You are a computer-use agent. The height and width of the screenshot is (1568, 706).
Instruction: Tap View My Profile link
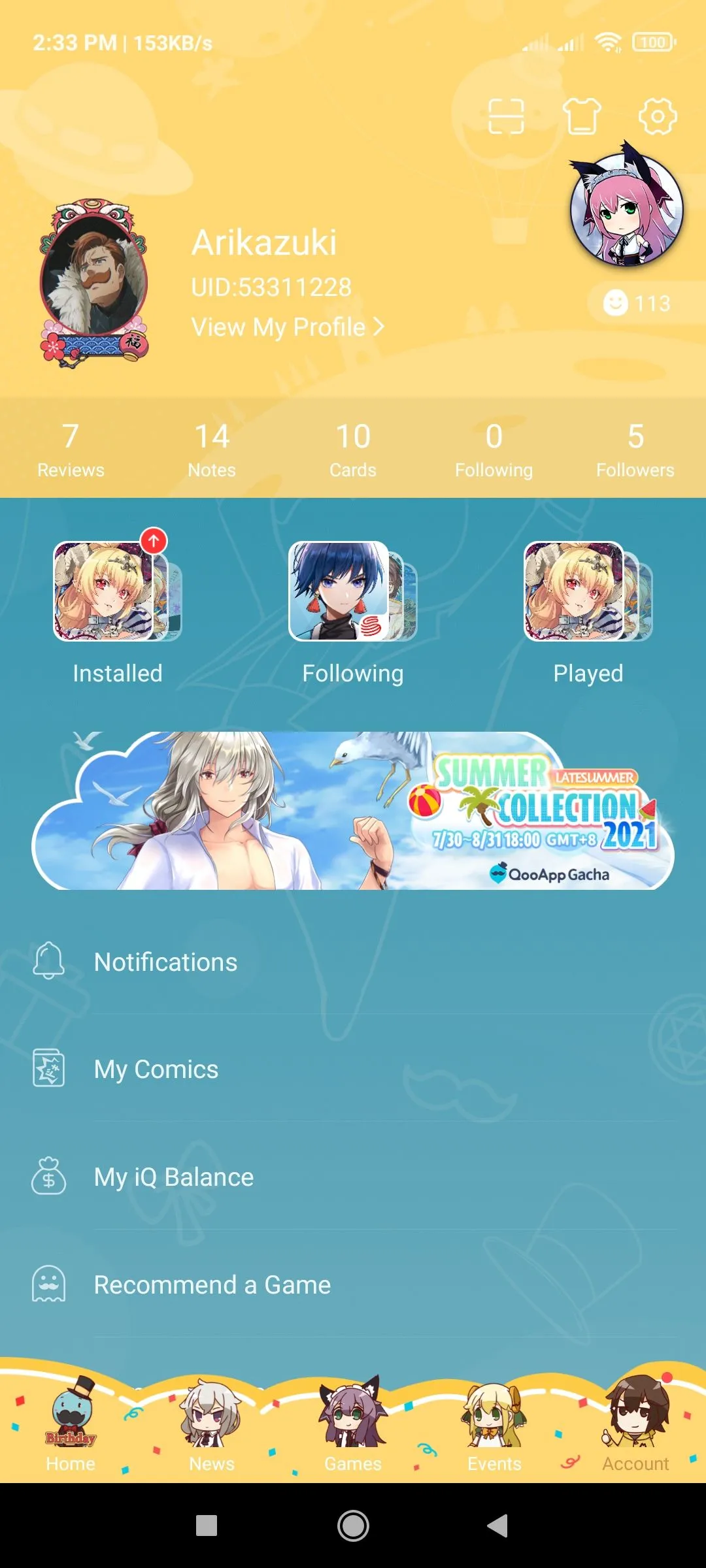pos(288,327)
